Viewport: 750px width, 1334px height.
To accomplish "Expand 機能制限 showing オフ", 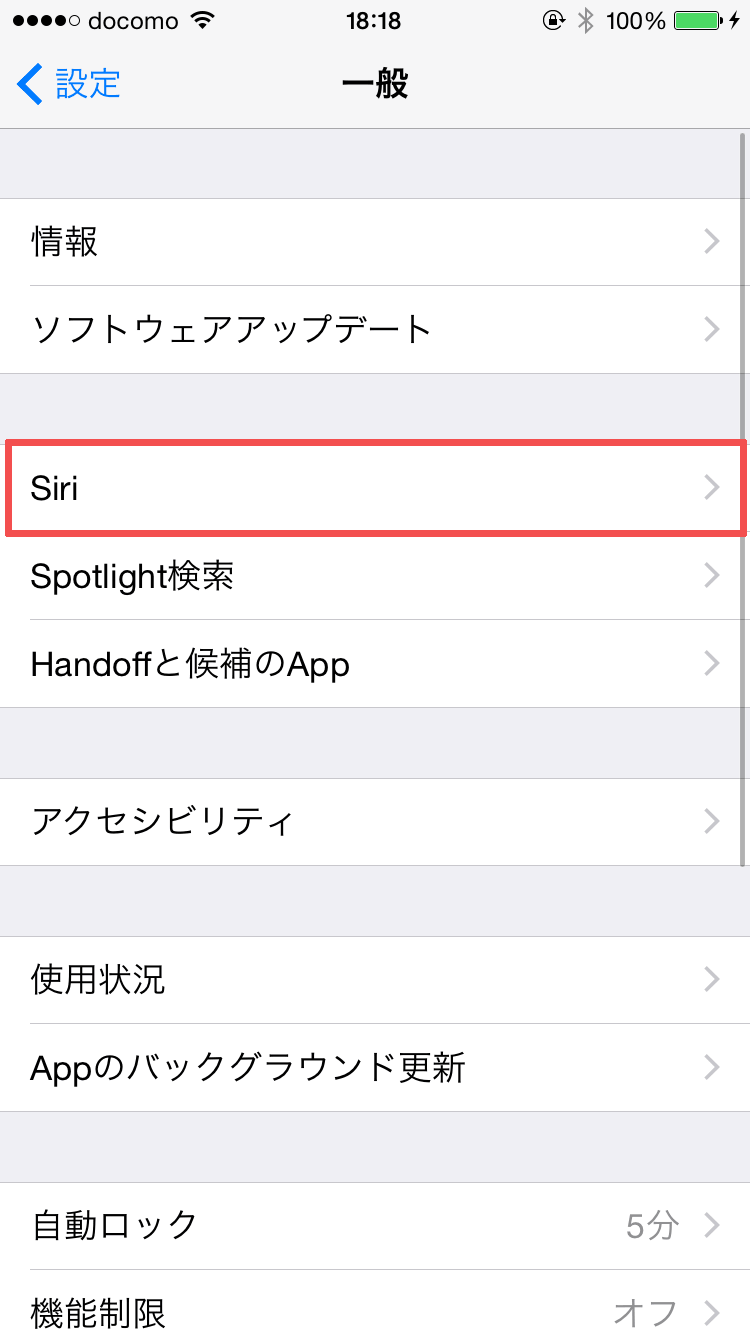I will [x=375, y=1312].
